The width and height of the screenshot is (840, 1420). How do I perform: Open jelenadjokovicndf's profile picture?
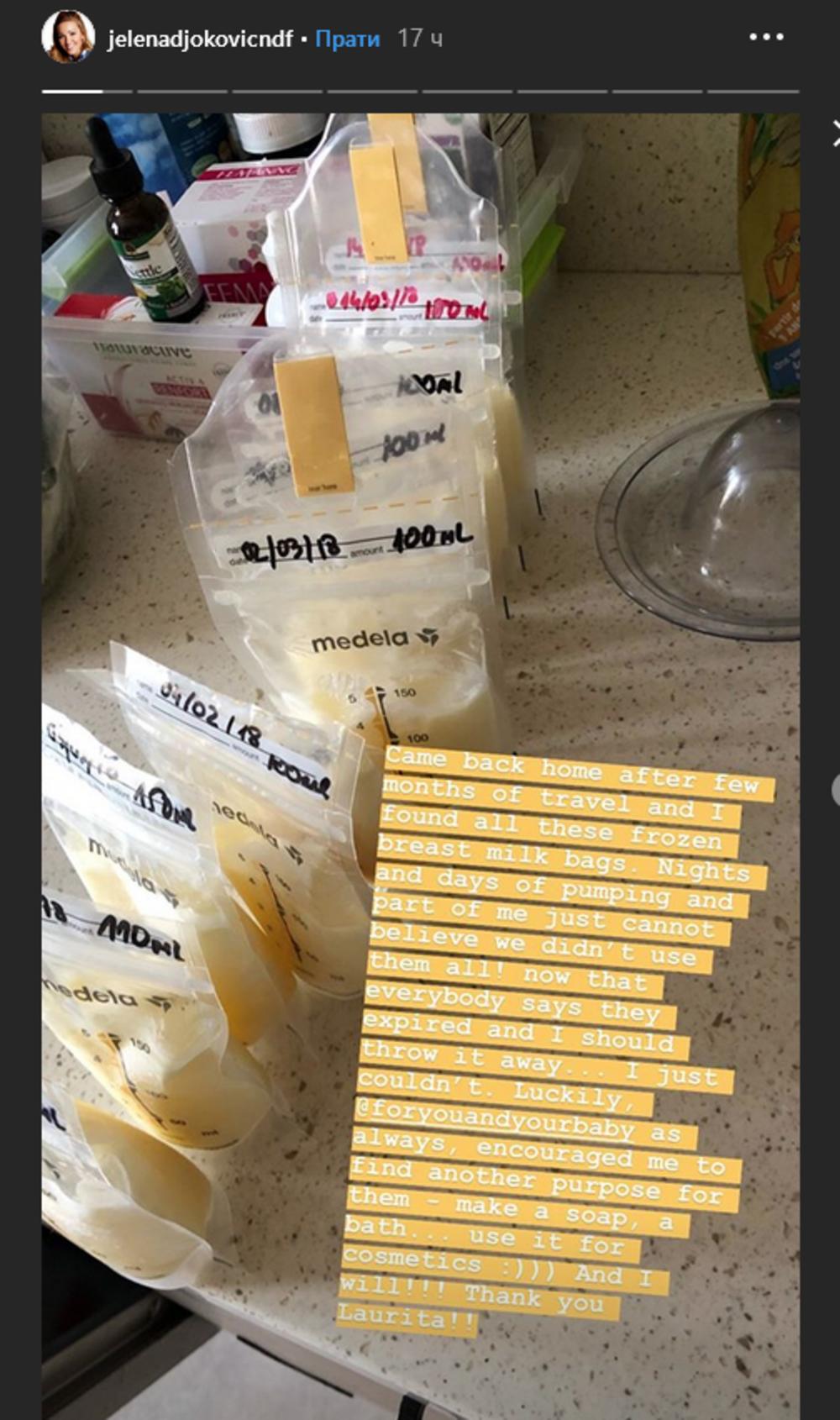coord(68,38)
